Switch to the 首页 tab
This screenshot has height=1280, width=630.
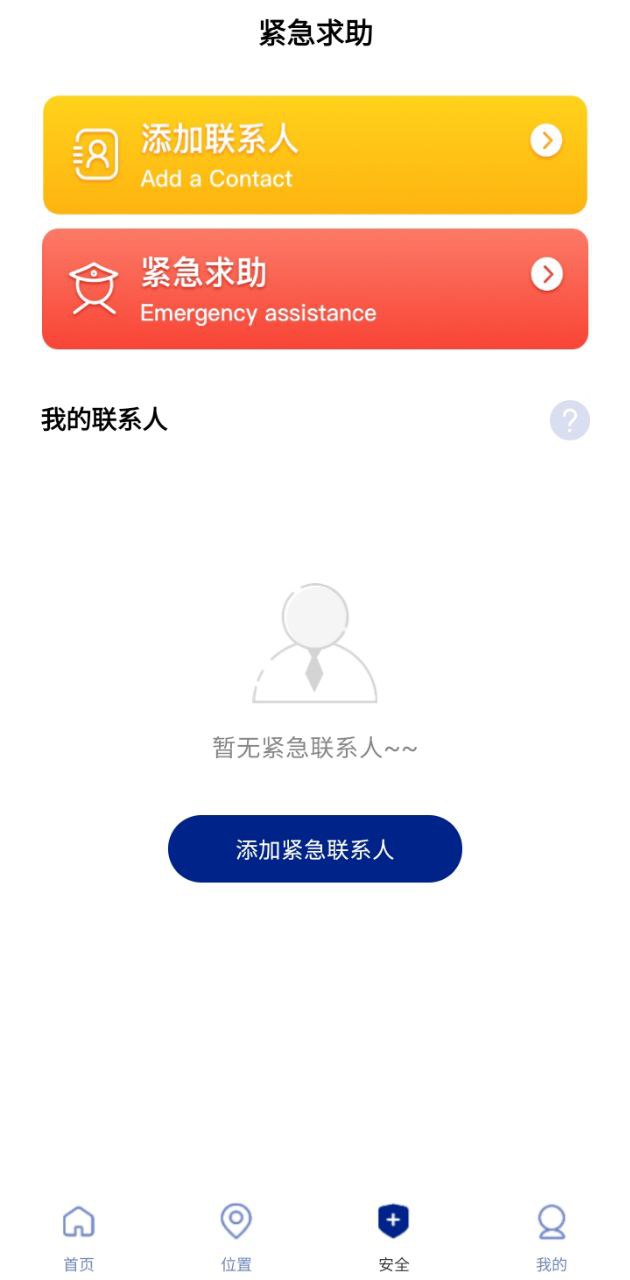79,1236
